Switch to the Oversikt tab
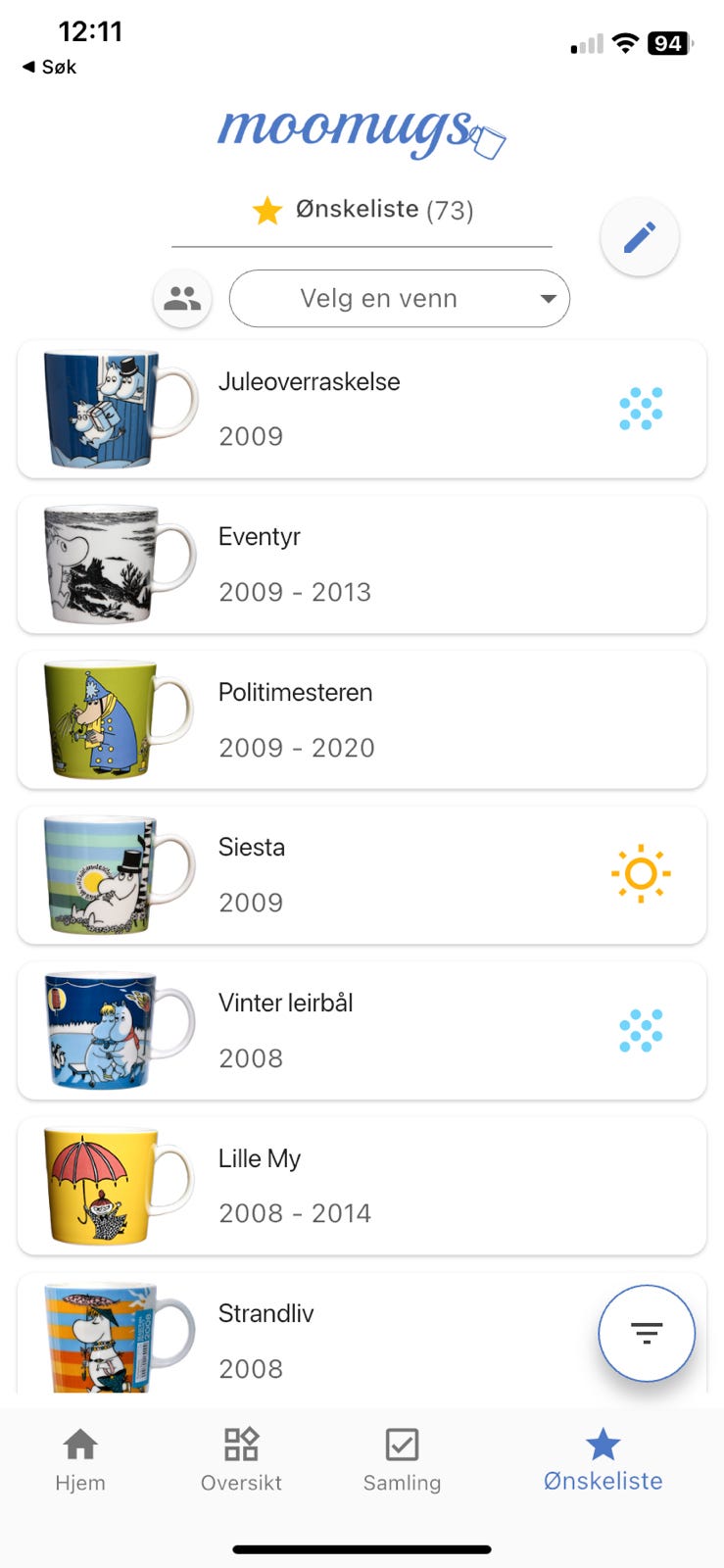 point(241,1458)
